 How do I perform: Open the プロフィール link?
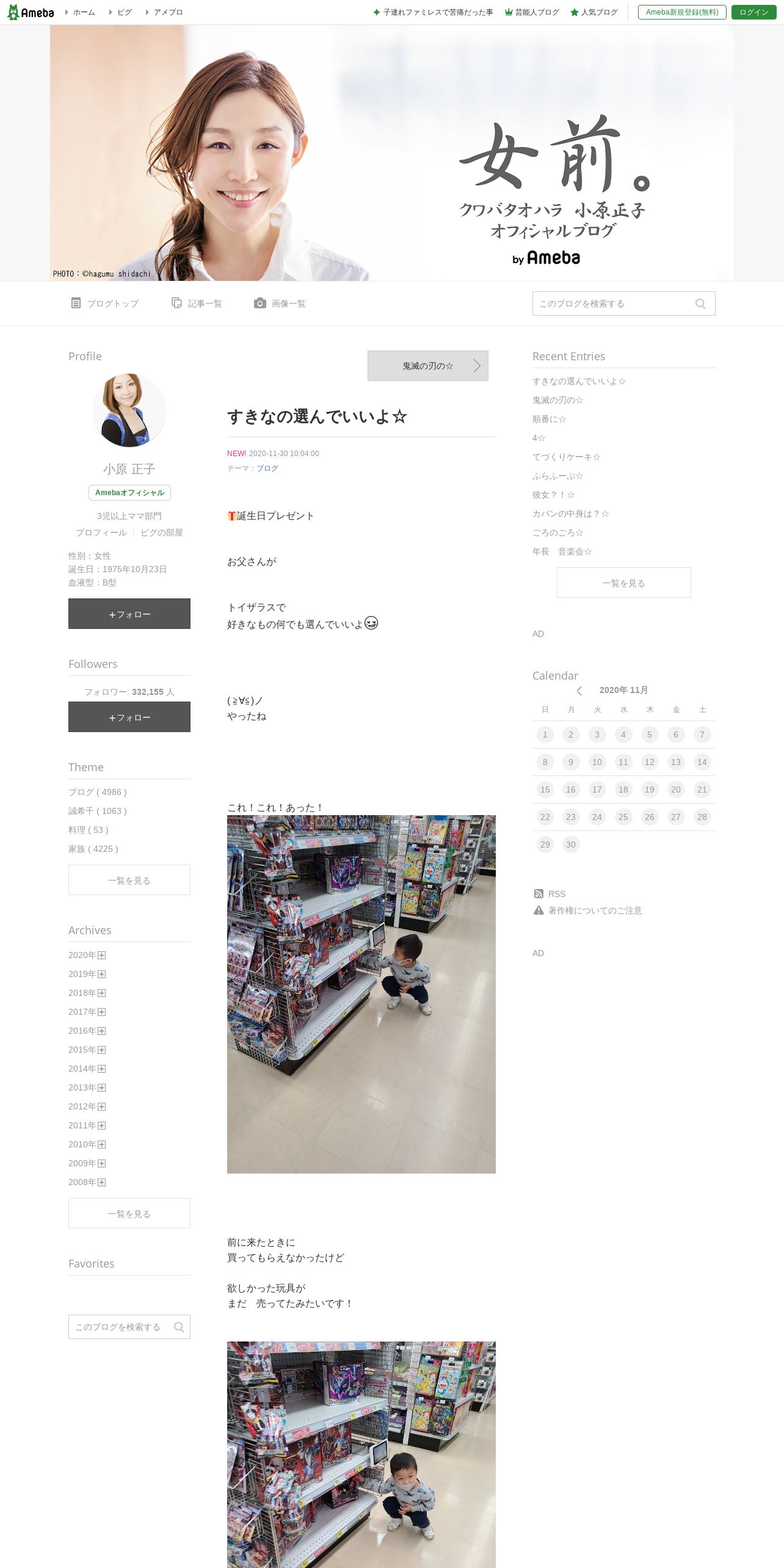[101, 532]
